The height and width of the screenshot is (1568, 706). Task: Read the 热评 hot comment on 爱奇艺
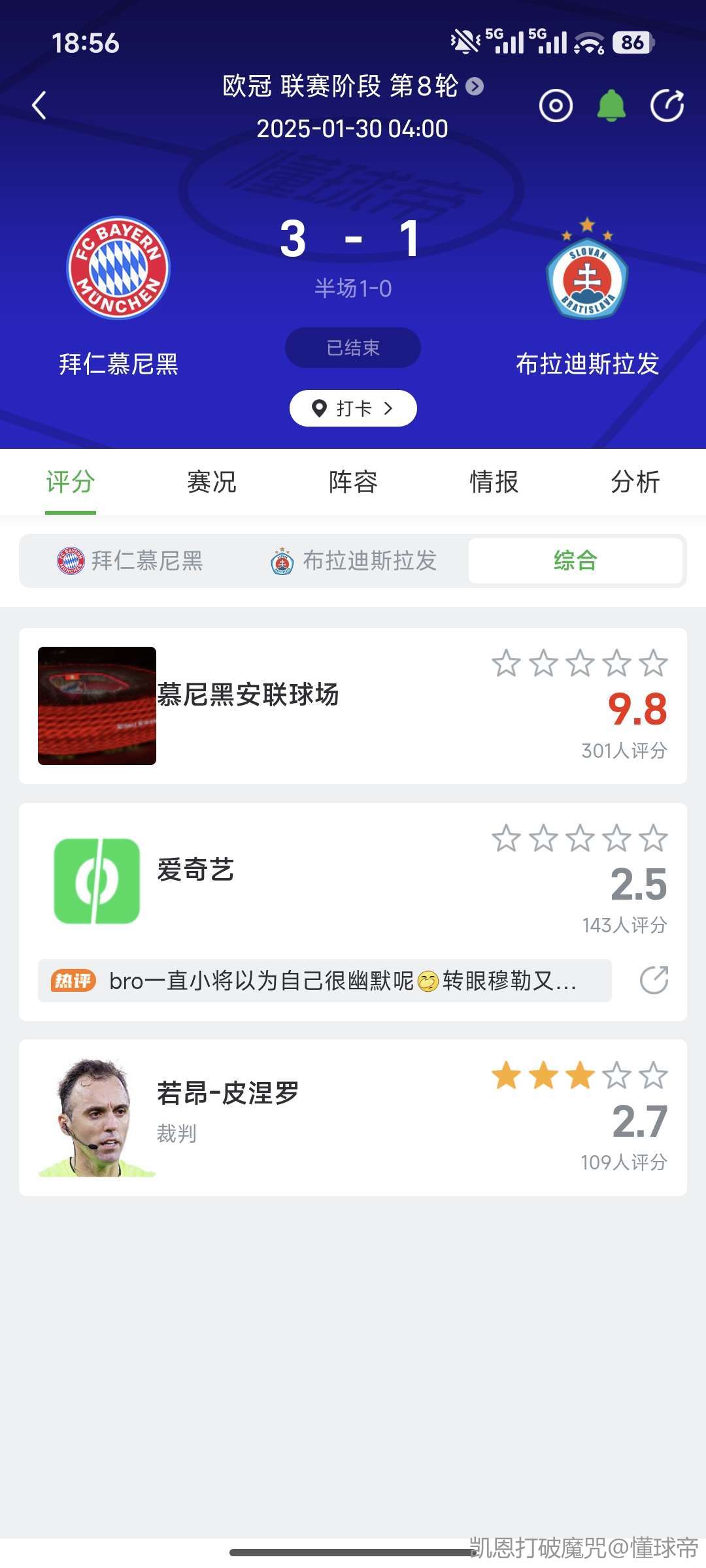coord(324,981)
